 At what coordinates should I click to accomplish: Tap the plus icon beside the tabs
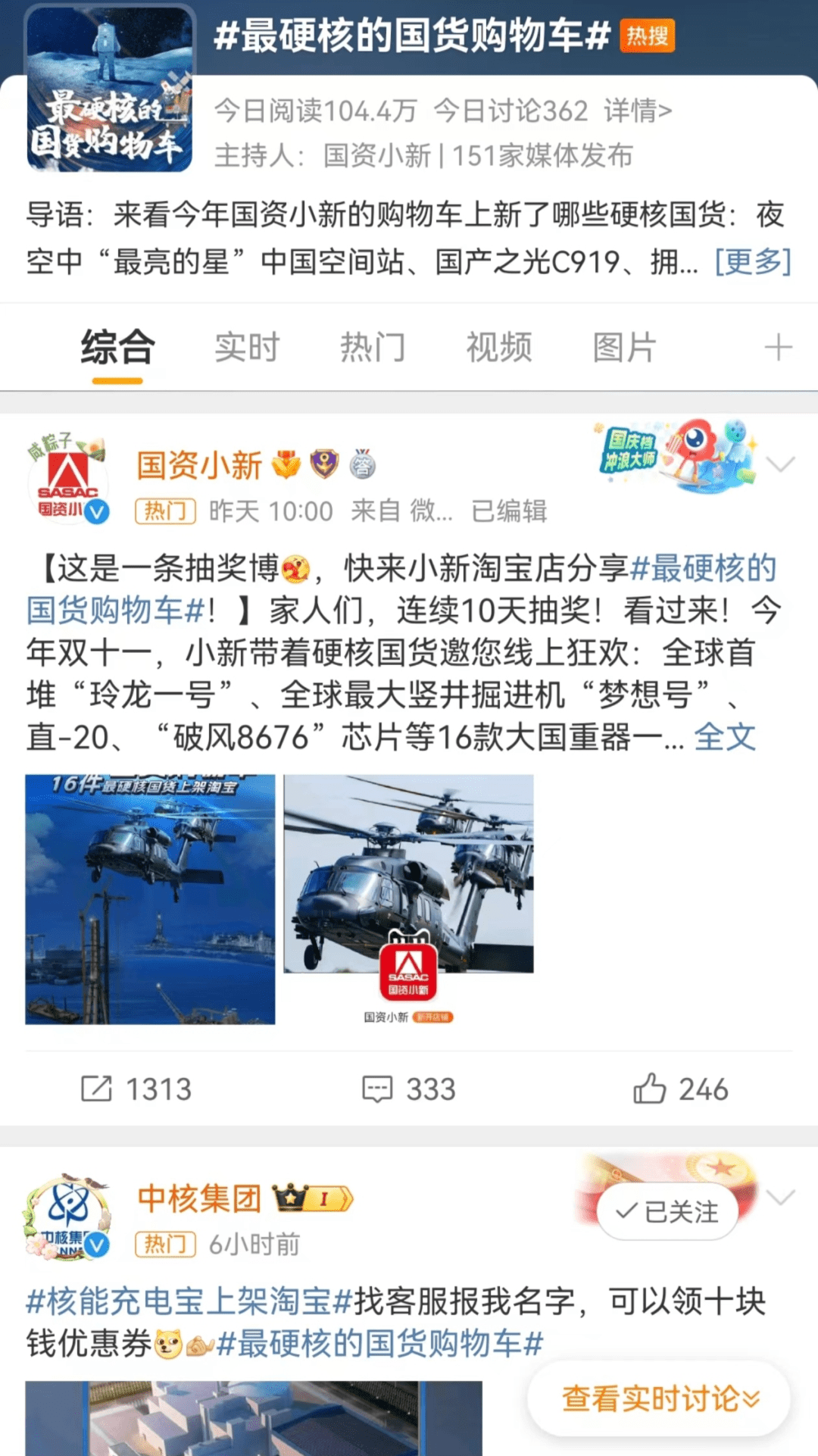pos(778,348)
